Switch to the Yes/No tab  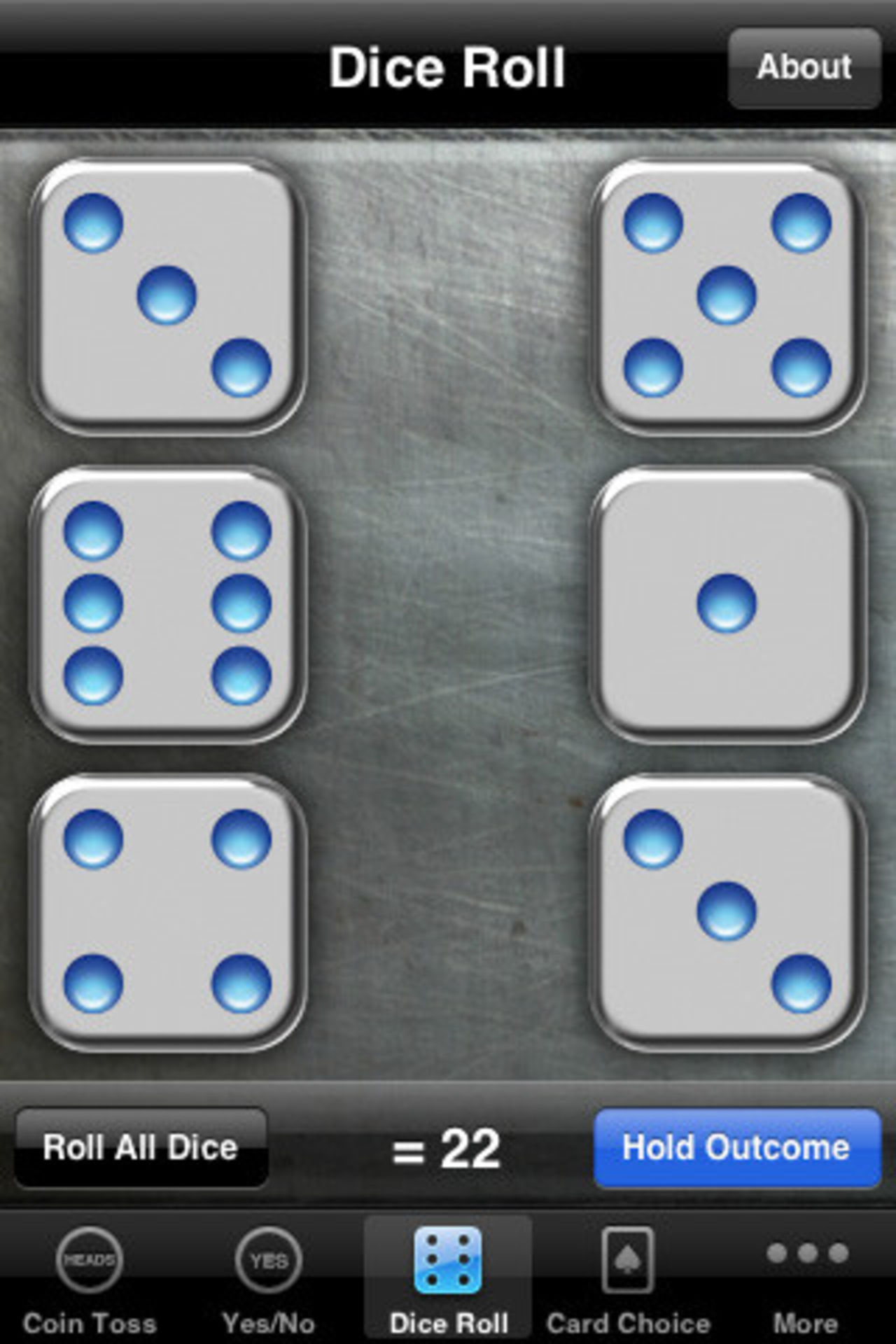pos(268,1281)
